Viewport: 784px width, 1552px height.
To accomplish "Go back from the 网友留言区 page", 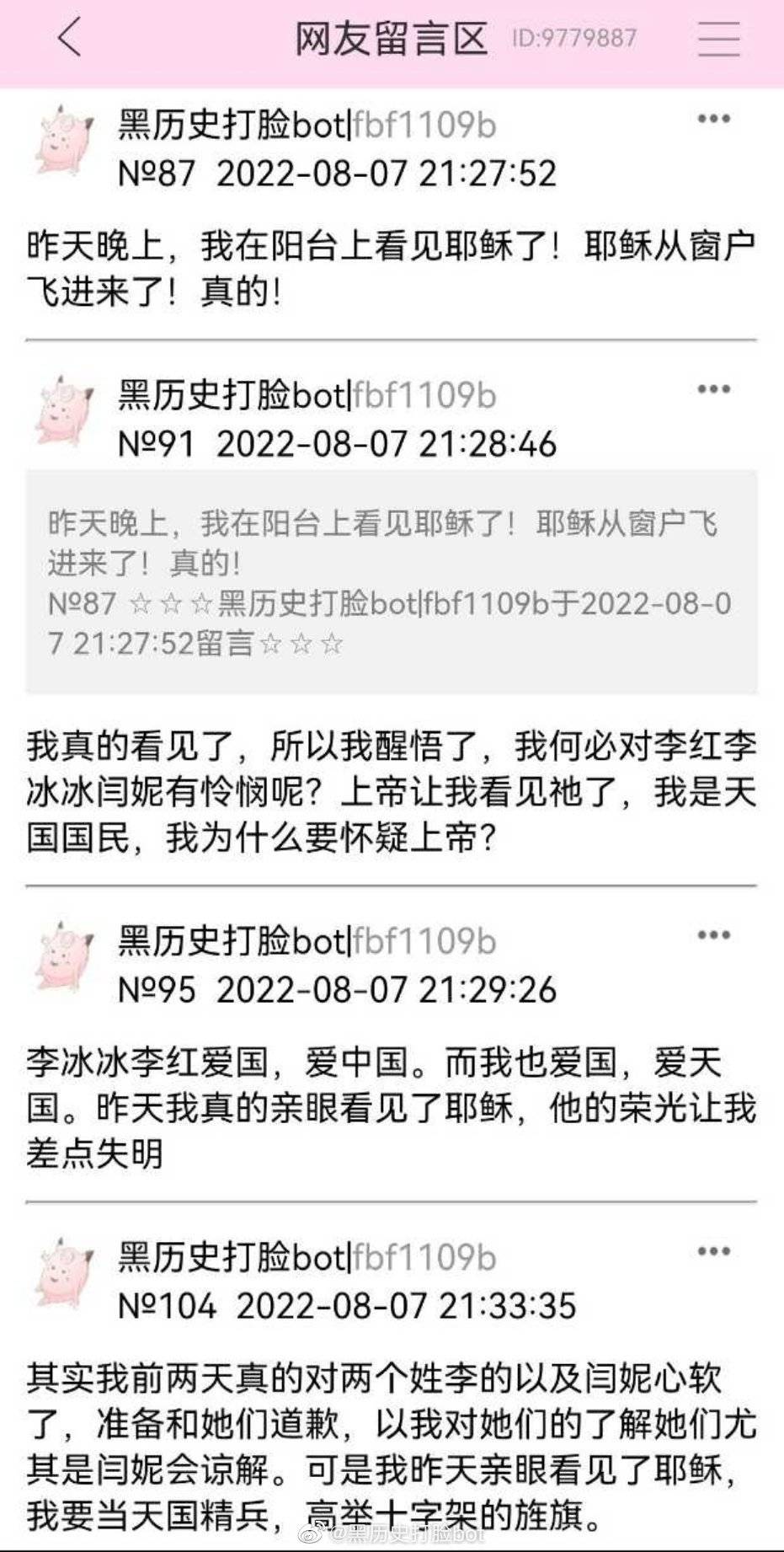I will (70, 38).
